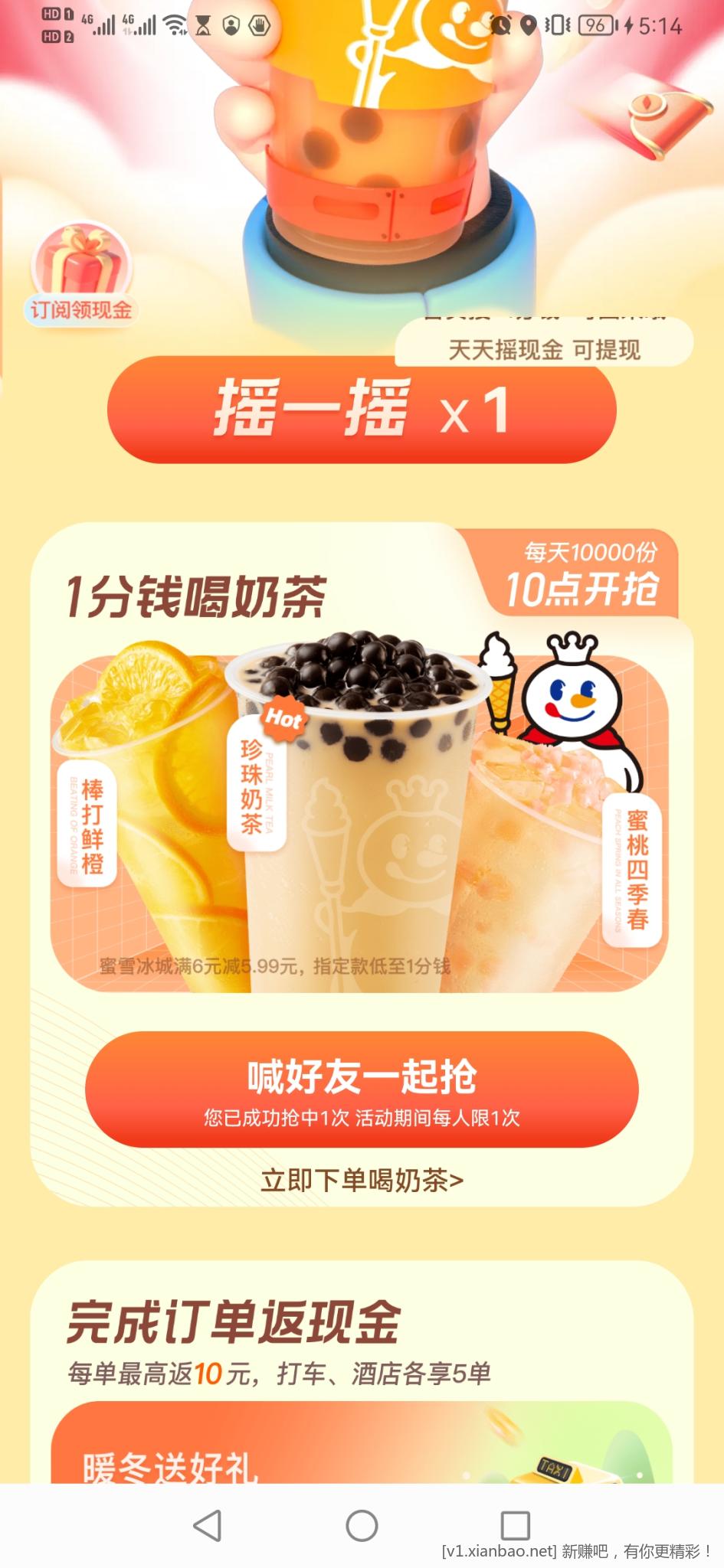This screenshot has width=724, height=1568.
Task: Open the 立即下单喝奶茶 link
Action: (x=362, y=1180)
